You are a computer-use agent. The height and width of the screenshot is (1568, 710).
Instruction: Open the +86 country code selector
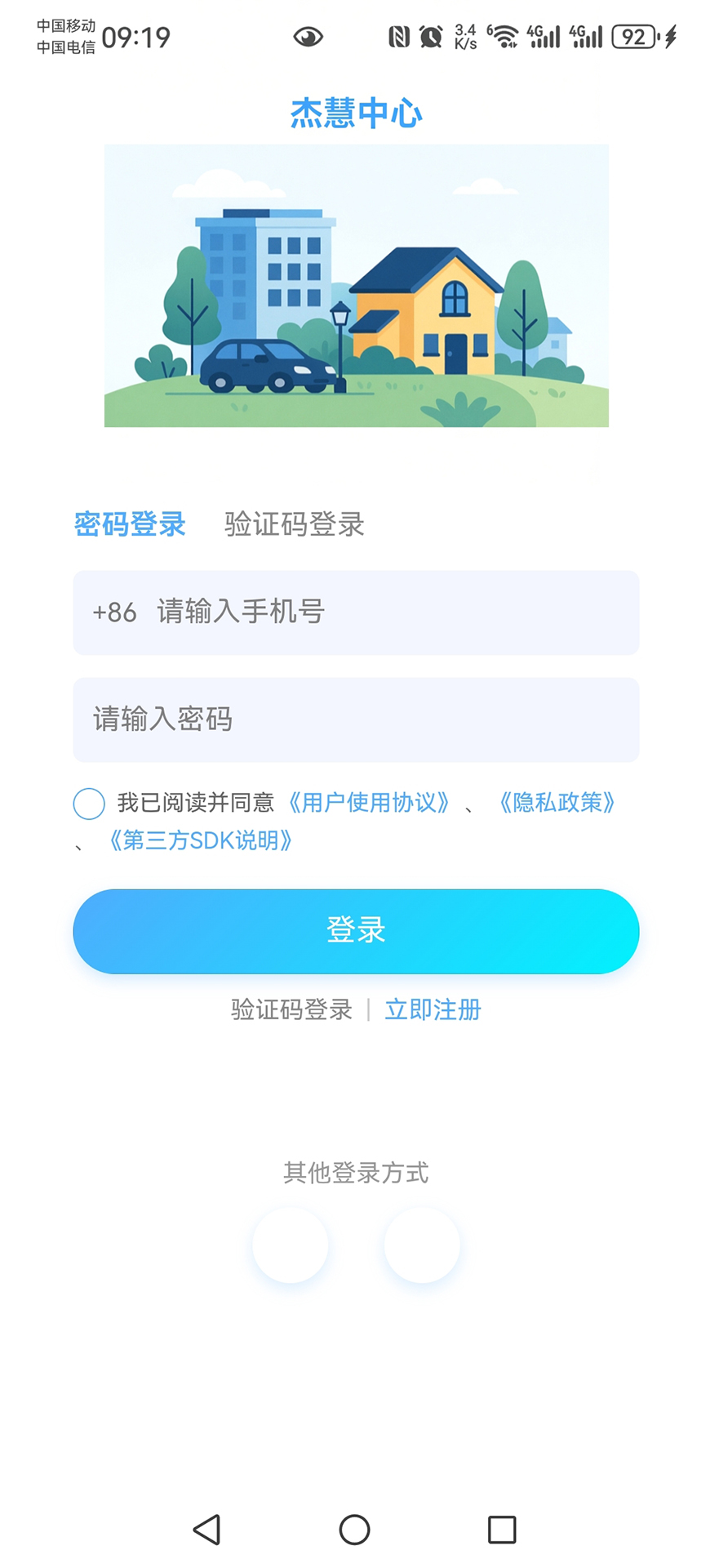click(x=115, y=612)
